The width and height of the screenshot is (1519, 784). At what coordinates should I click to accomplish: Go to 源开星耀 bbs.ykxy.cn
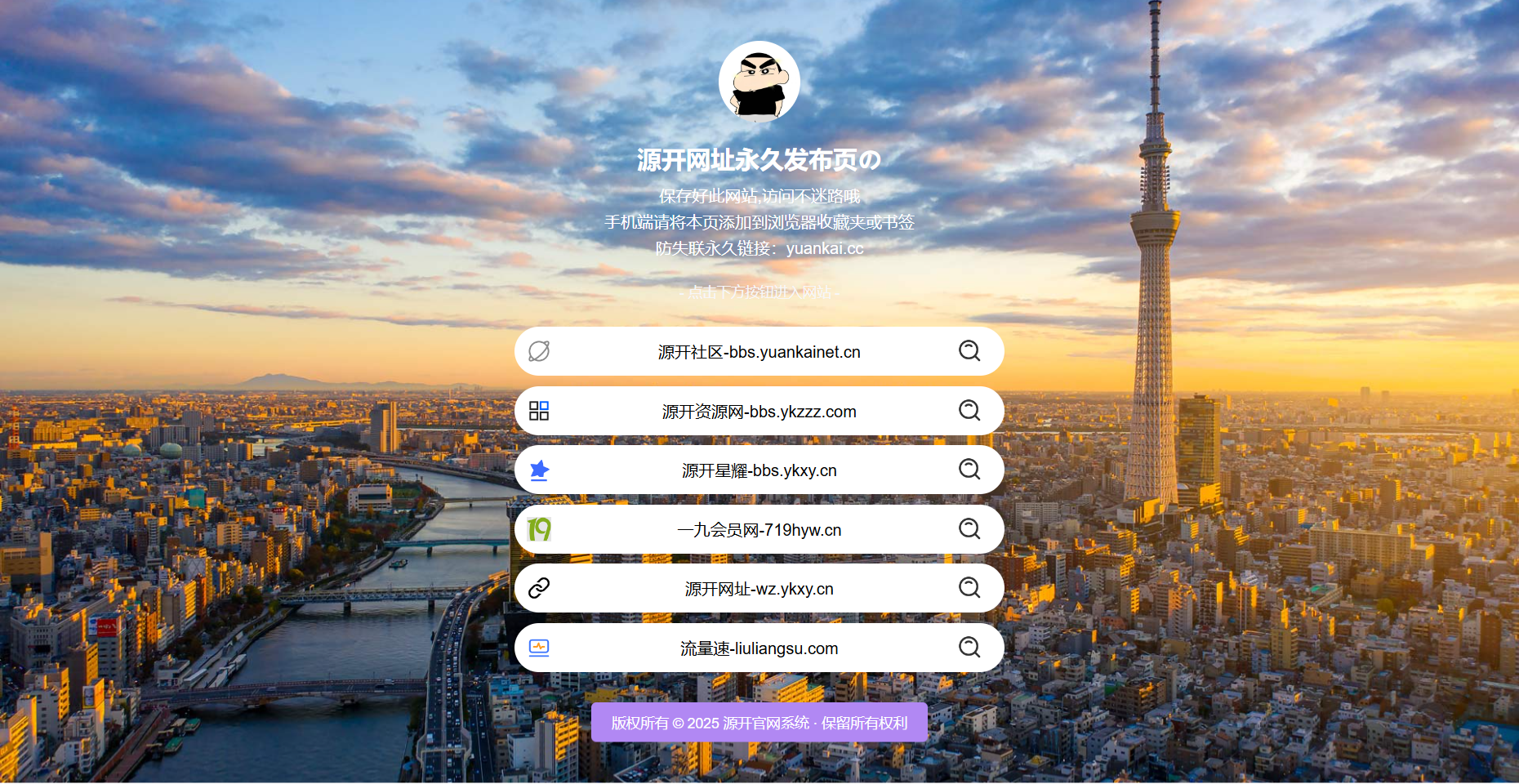click(759, 470)
